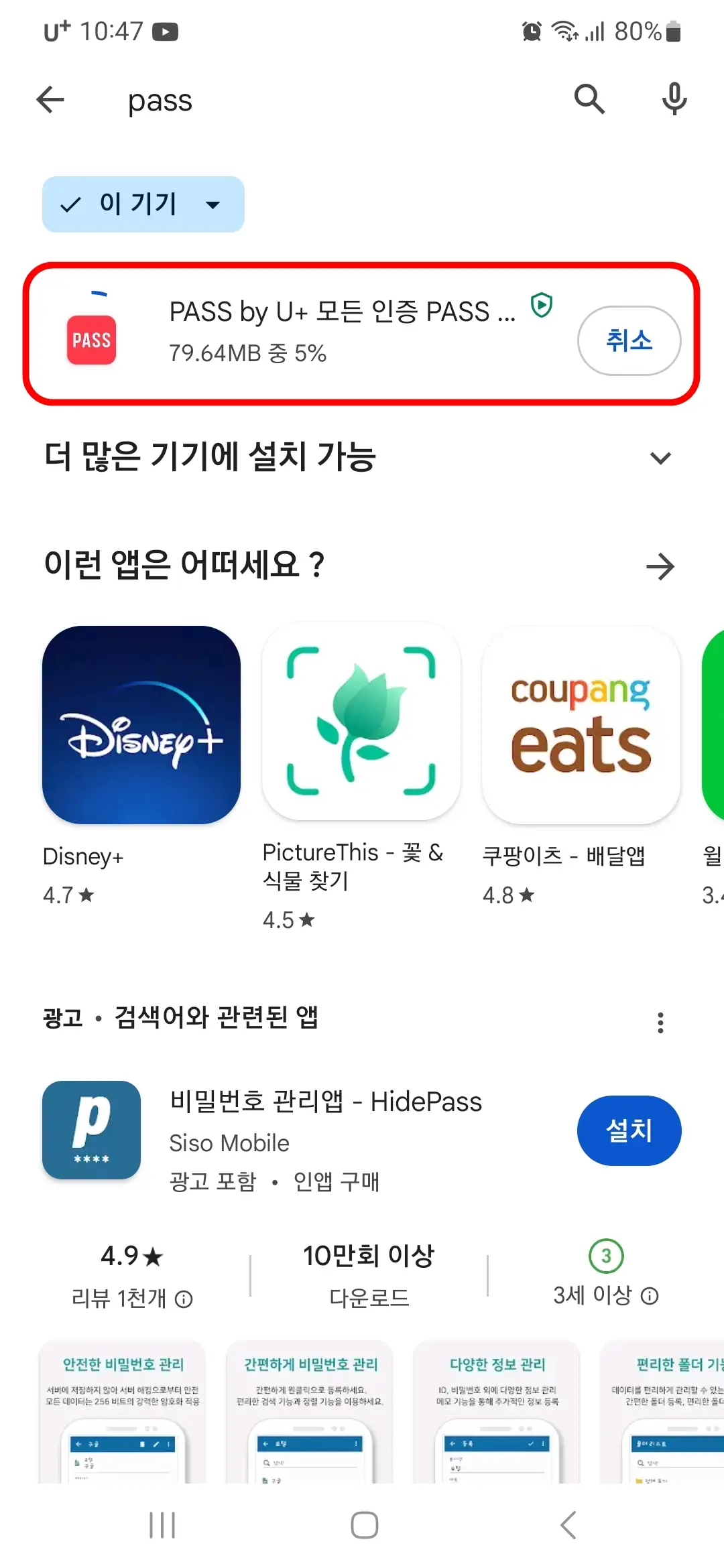Image resolution: width=724 pixels, height=1568 pixels.
Task: Open the PASS by U+ app icon
Action: click(x=92, y=340)
